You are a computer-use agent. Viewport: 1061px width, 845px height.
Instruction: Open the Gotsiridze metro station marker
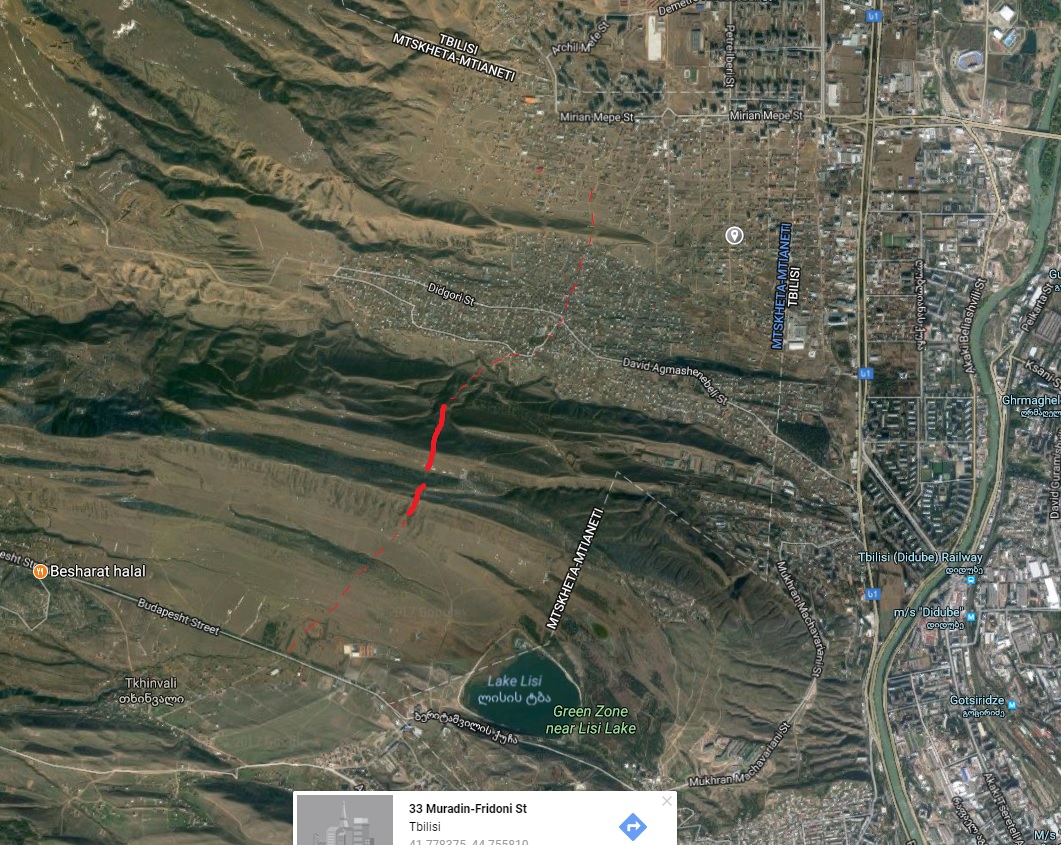(1010, 705)
